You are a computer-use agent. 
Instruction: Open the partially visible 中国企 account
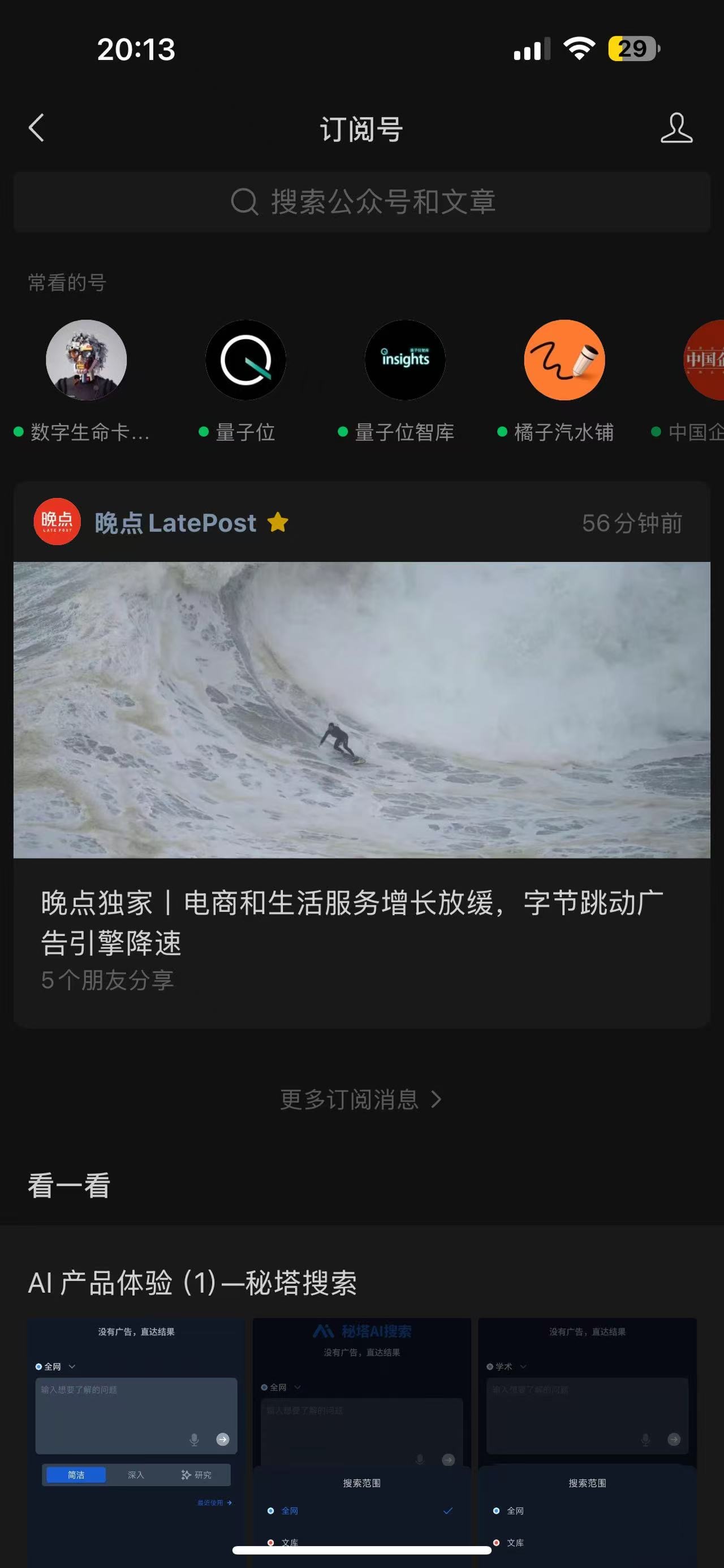click(x=704, y=359)
